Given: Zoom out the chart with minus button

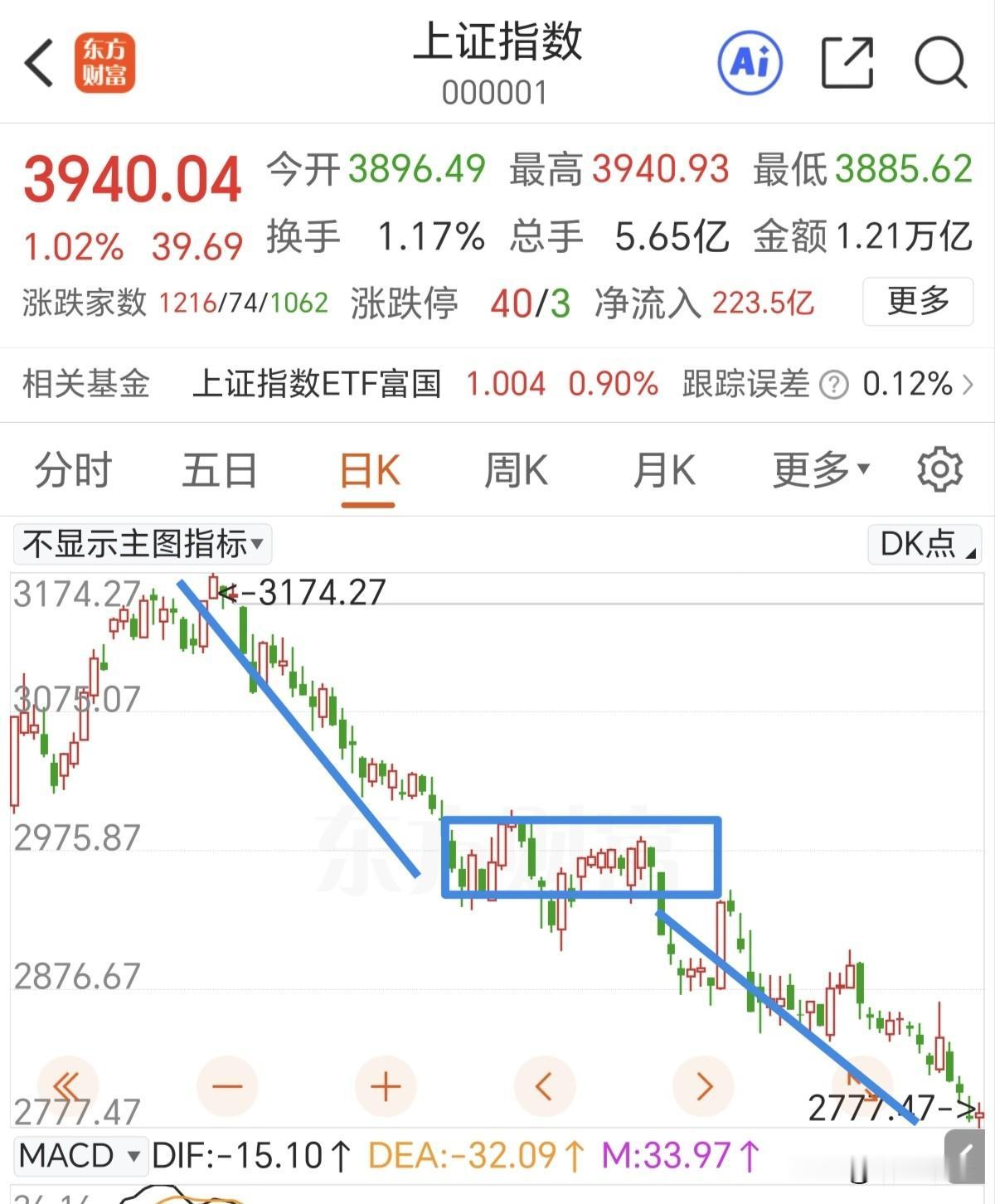Looking at the screenshot, I should tap(227, 1086).
